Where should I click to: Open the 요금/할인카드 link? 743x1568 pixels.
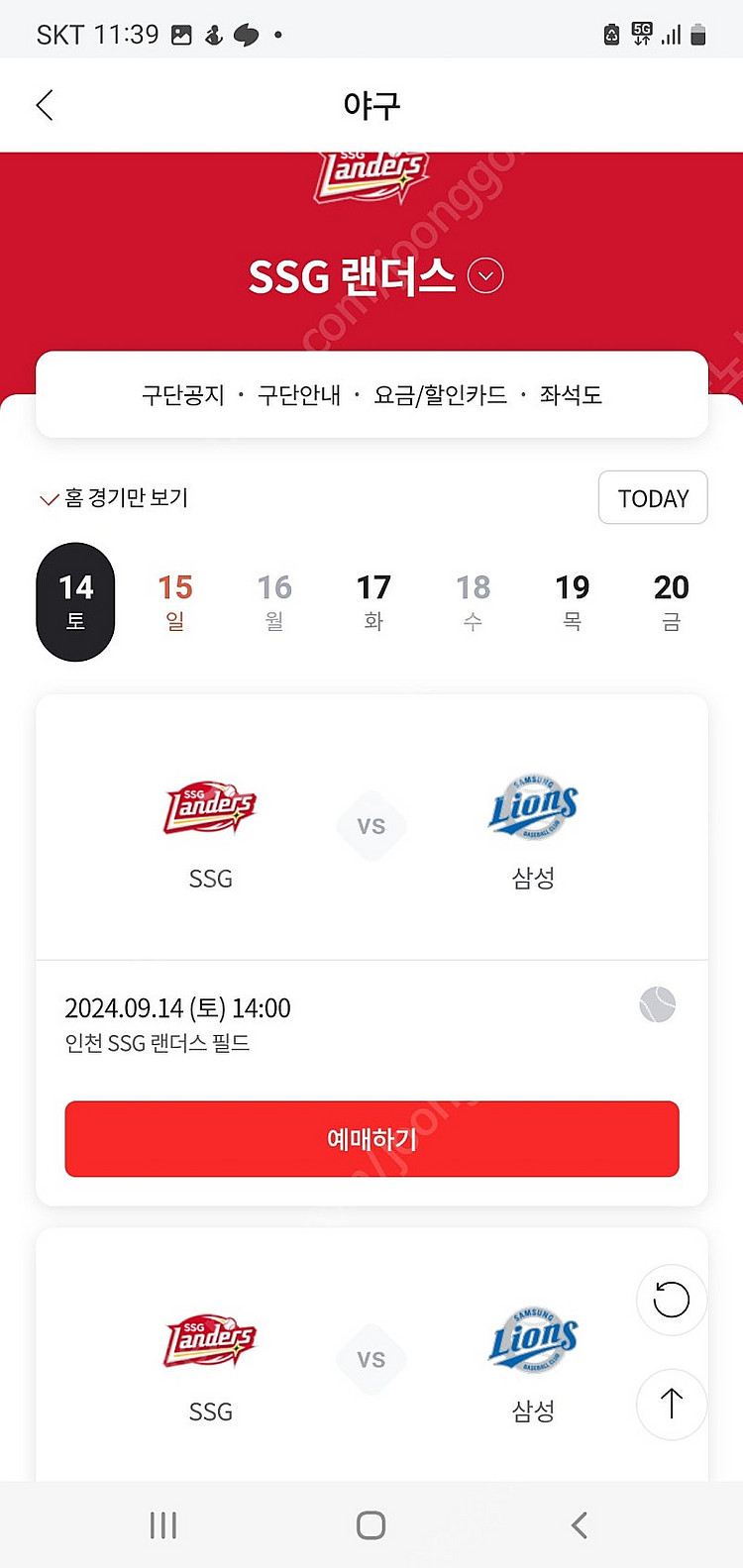pos(440,395)
